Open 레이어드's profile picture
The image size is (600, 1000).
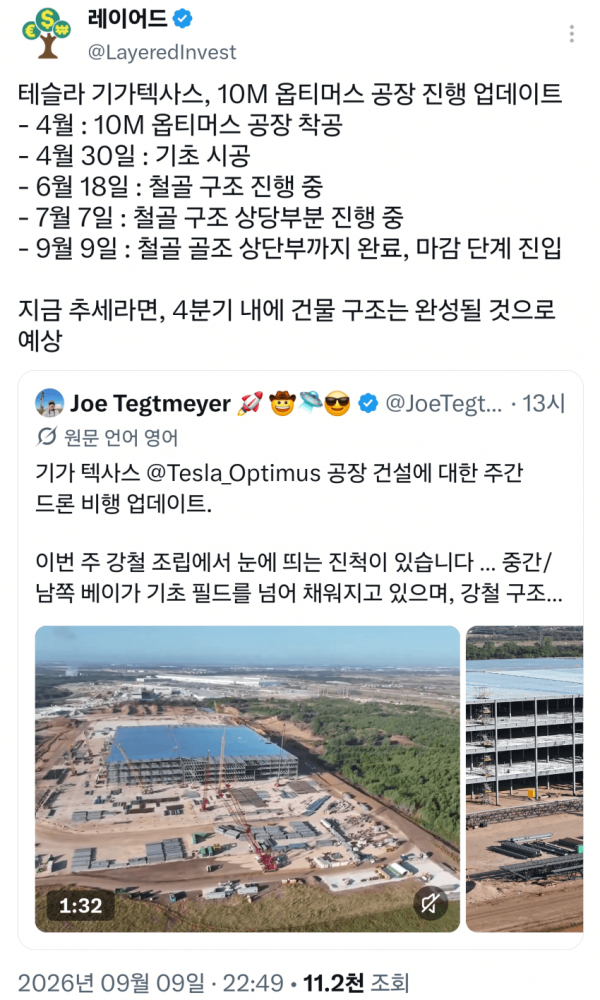tap(46, 34)
